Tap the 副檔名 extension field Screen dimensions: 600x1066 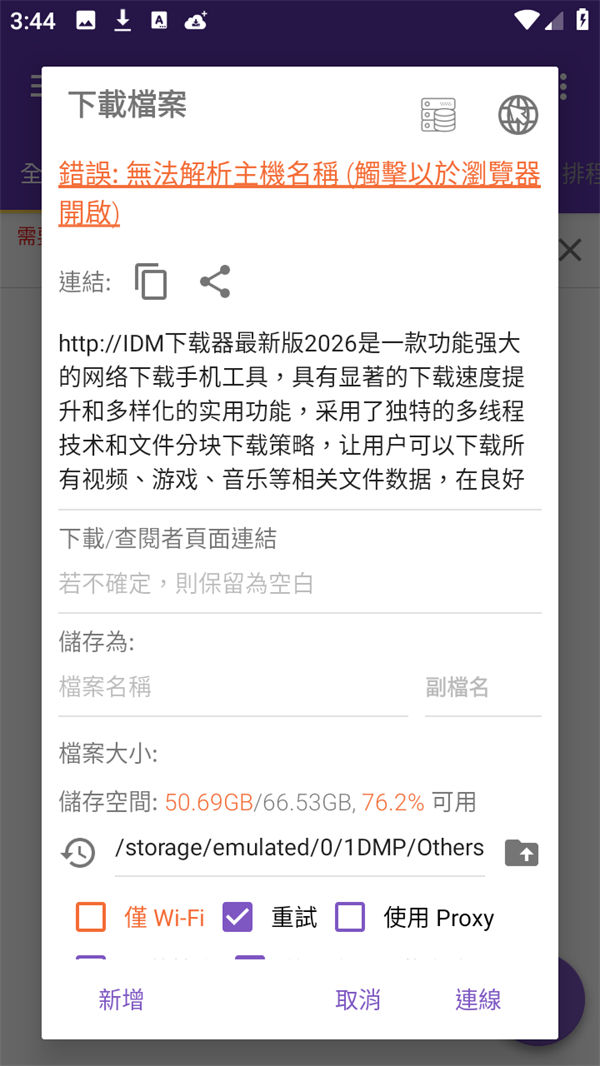(x=483, y=687)
